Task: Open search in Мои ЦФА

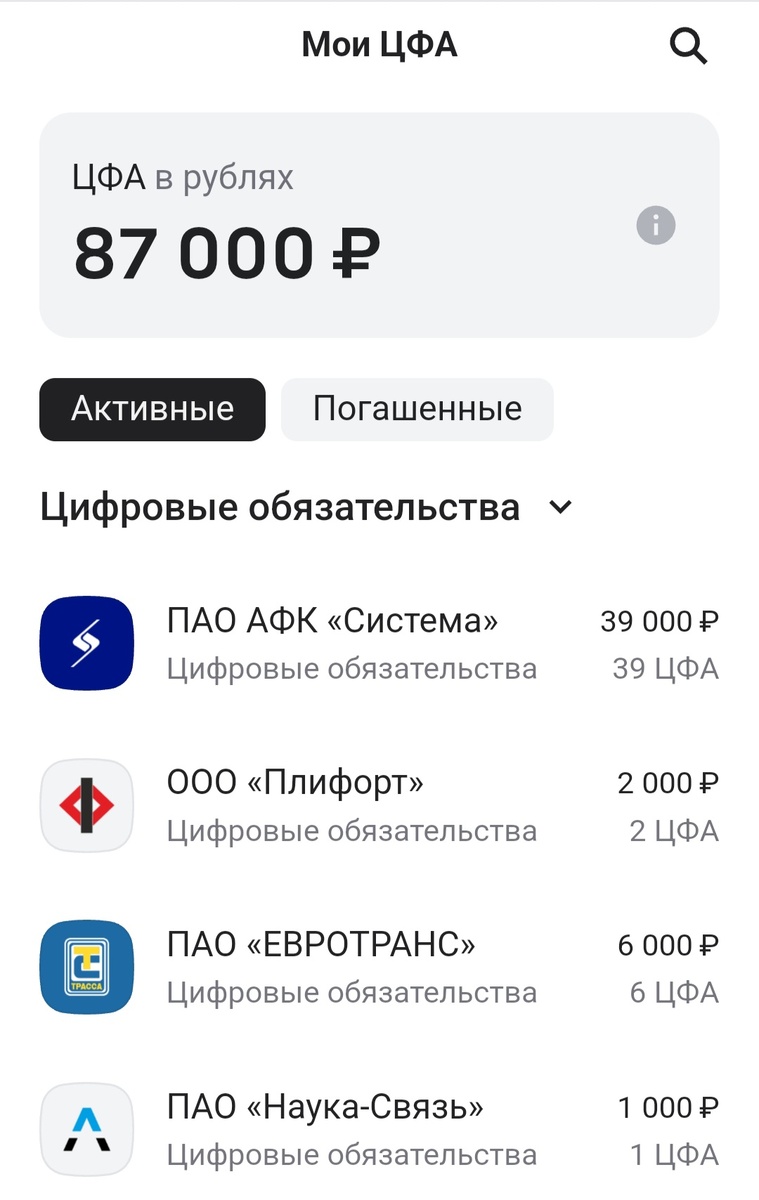Action: 688,46
